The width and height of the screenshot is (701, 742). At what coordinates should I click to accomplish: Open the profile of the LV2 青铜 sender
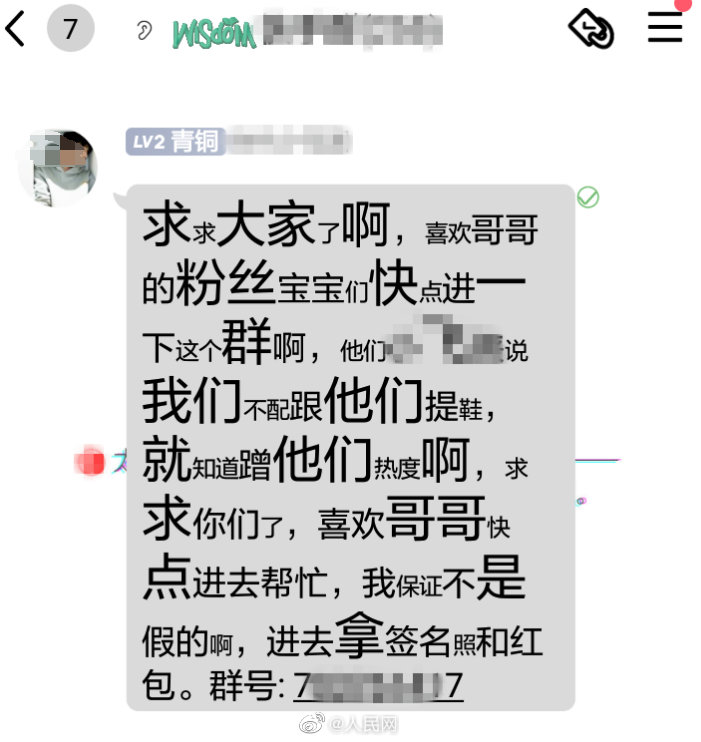coord(58,166)
